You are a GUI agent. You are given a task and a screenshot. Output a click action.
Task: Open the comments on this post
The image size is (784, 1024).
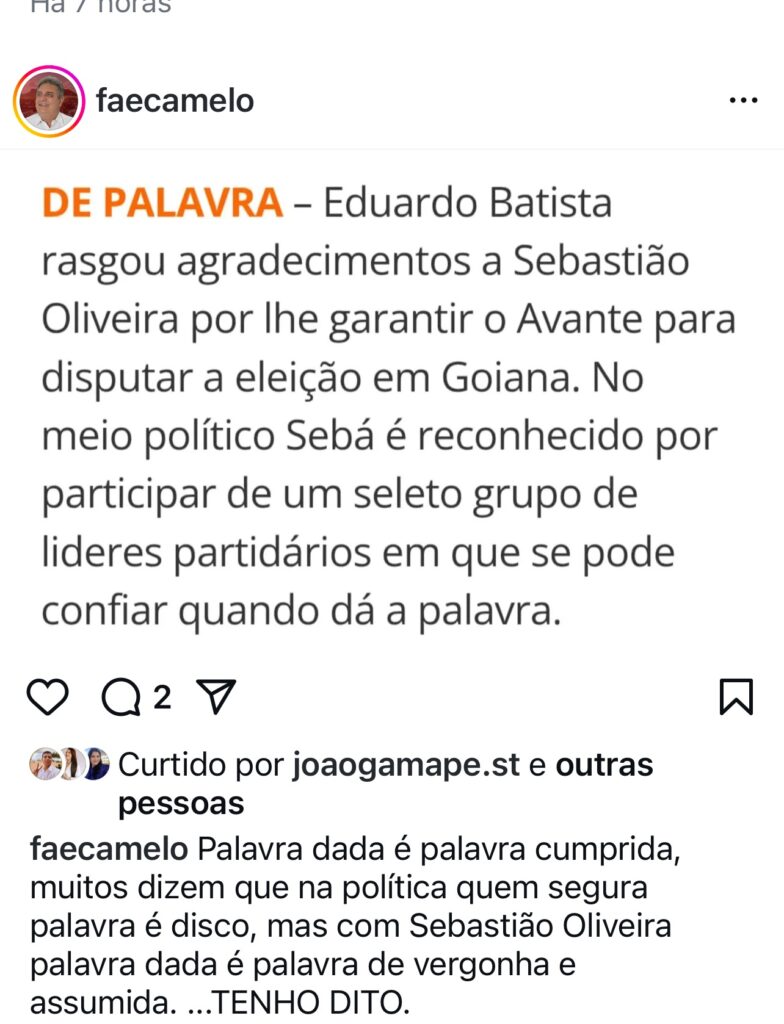point(123,697)
